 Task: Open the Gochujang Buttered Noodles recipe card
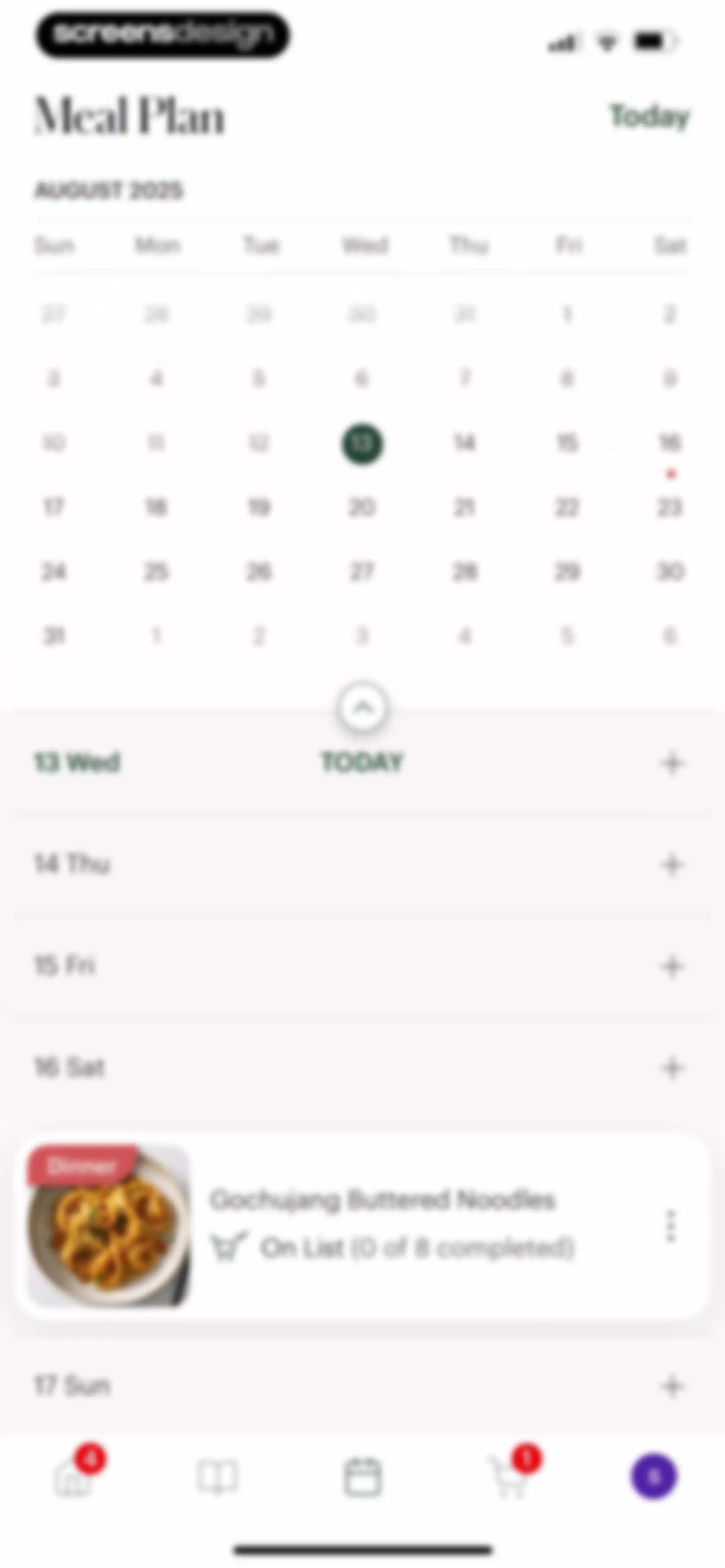(x=363, y=1227)
